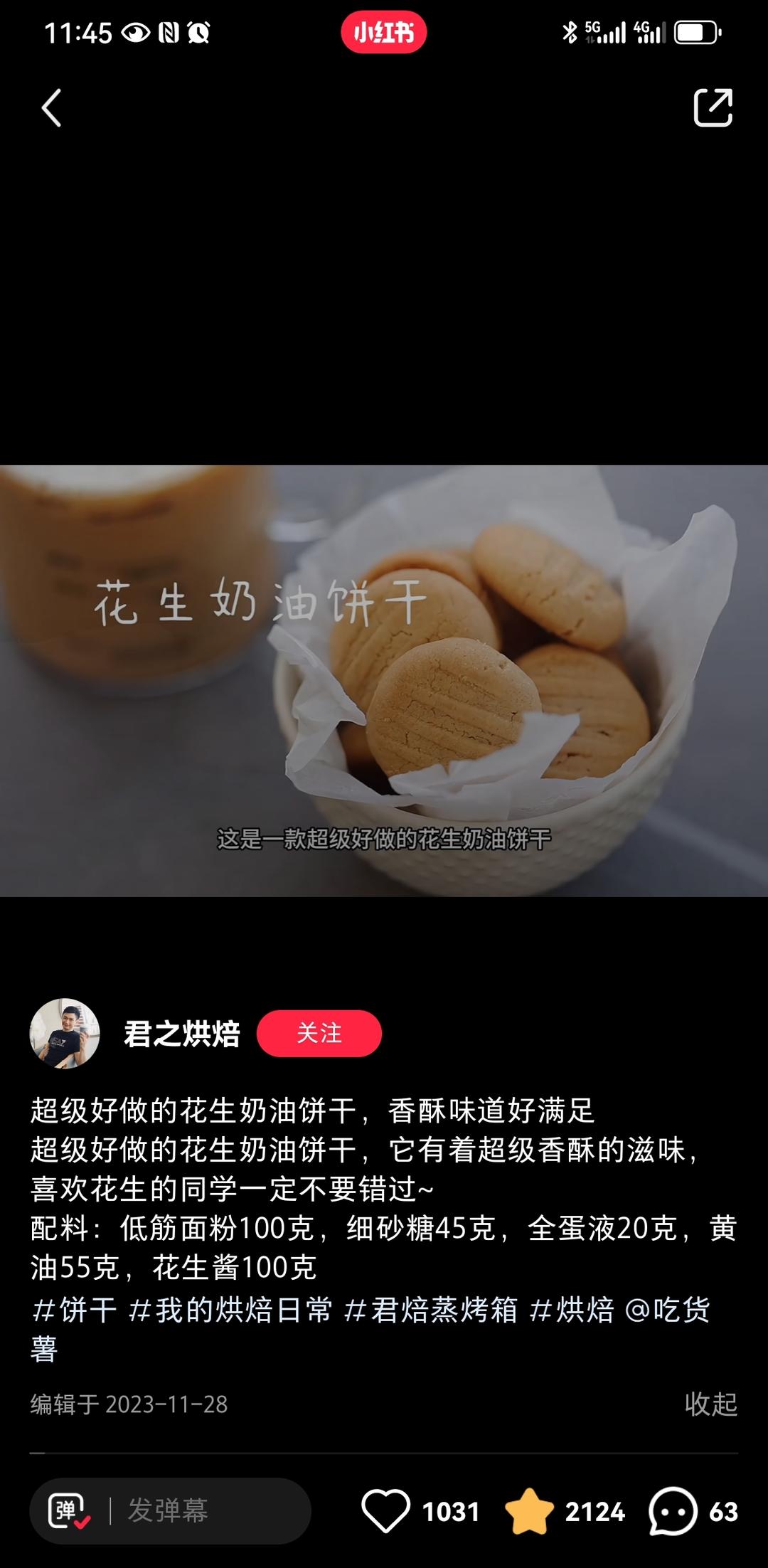The image size is (768, 1568).
Task: Open the #我的烘焙日常 hashtag
Action: (230, 1310)
